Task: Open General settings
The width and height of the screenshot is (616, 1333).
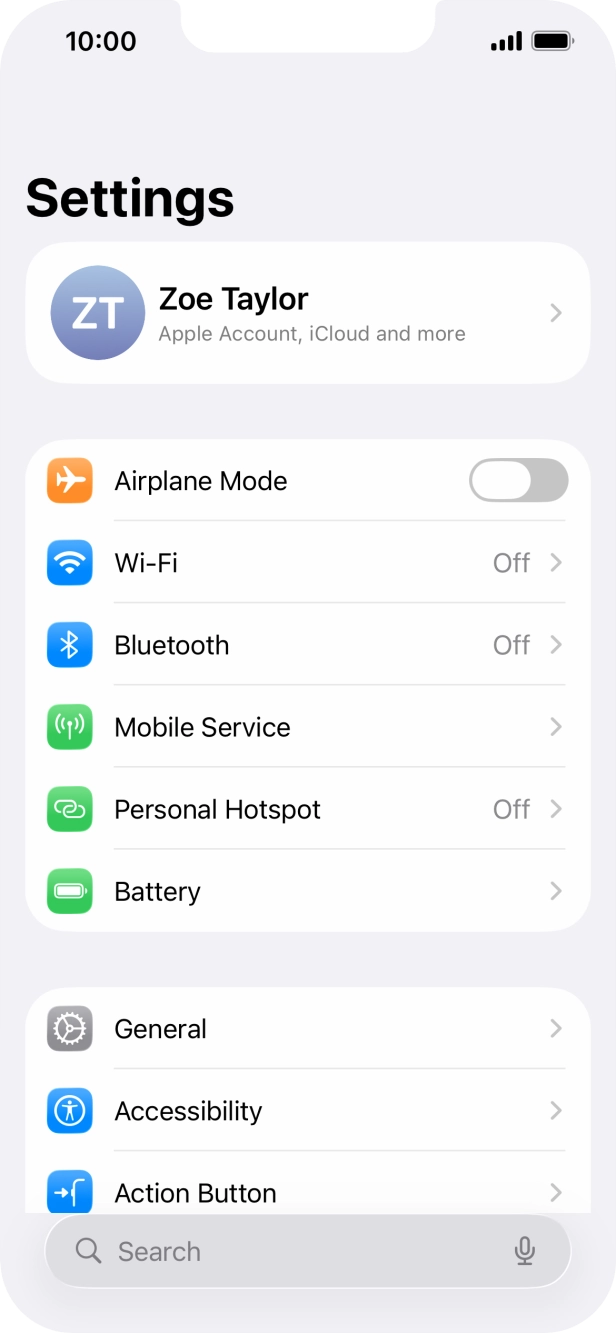Action: (307, 1029)
